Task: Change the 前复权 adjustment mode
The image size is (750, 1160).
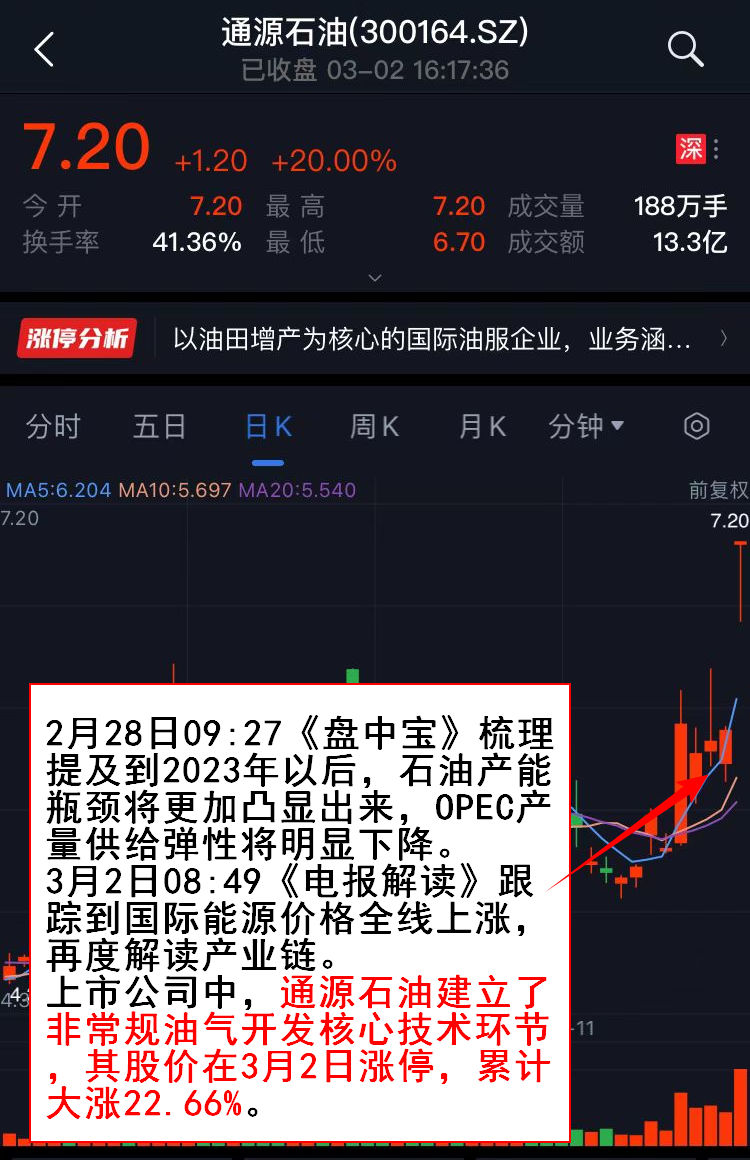Action: tap(718, 490)
